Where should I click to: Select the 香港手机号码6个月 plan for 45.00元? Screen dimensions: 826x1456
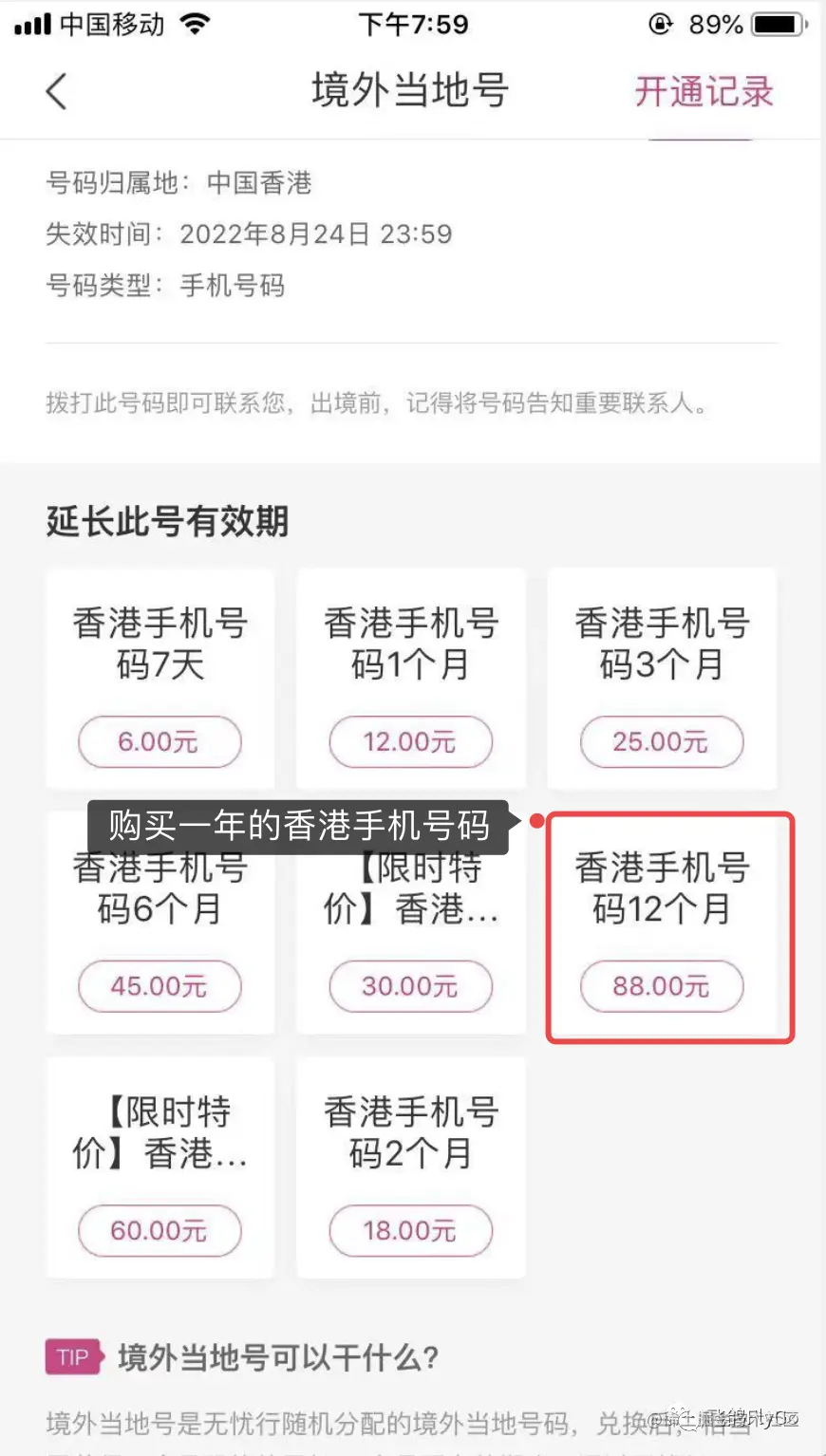pyautogui.click(x=160, y=985)
